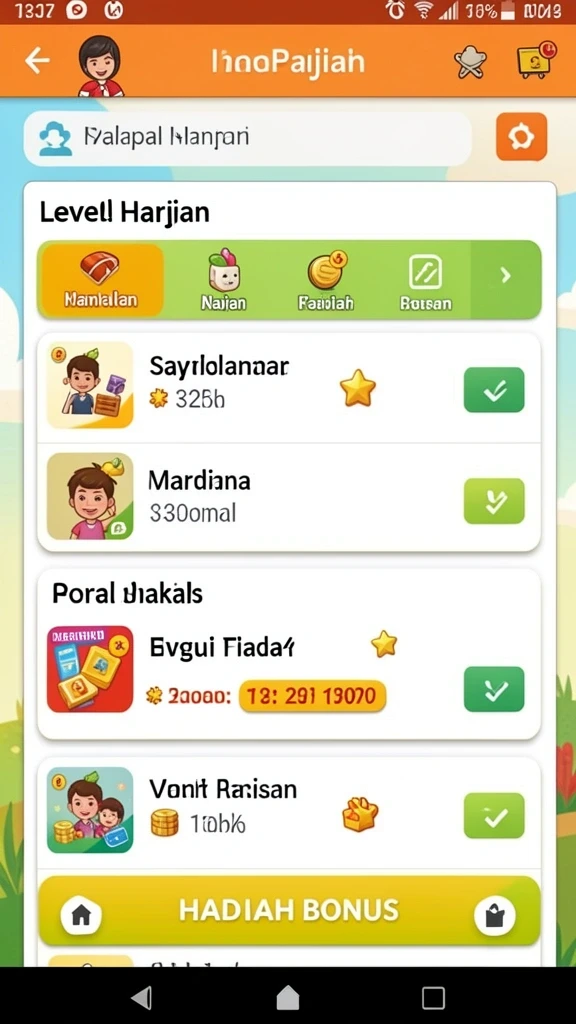
Task: Tap the HADIAH BONUS button
Action: pyautogui.click(x=289, y=911)
